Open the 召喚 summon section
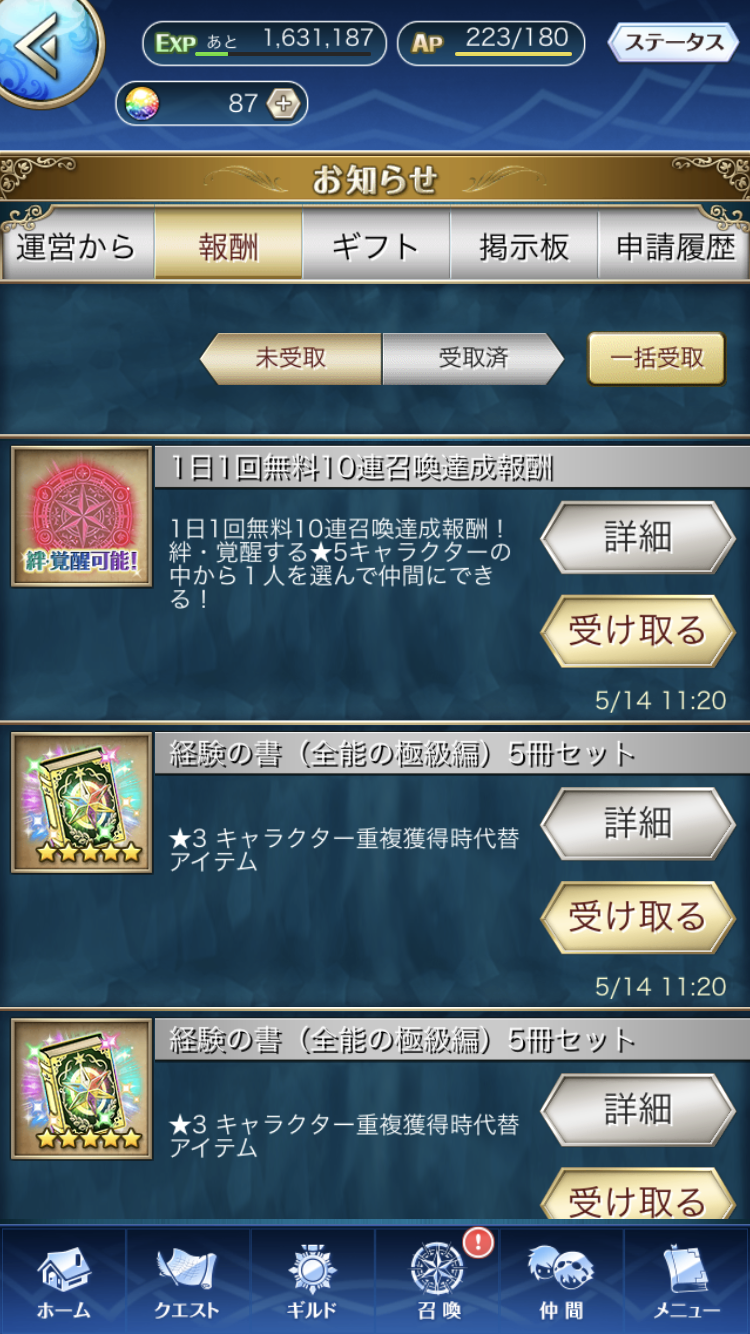Screen dimensions: 750x1334 point(438,1282)
